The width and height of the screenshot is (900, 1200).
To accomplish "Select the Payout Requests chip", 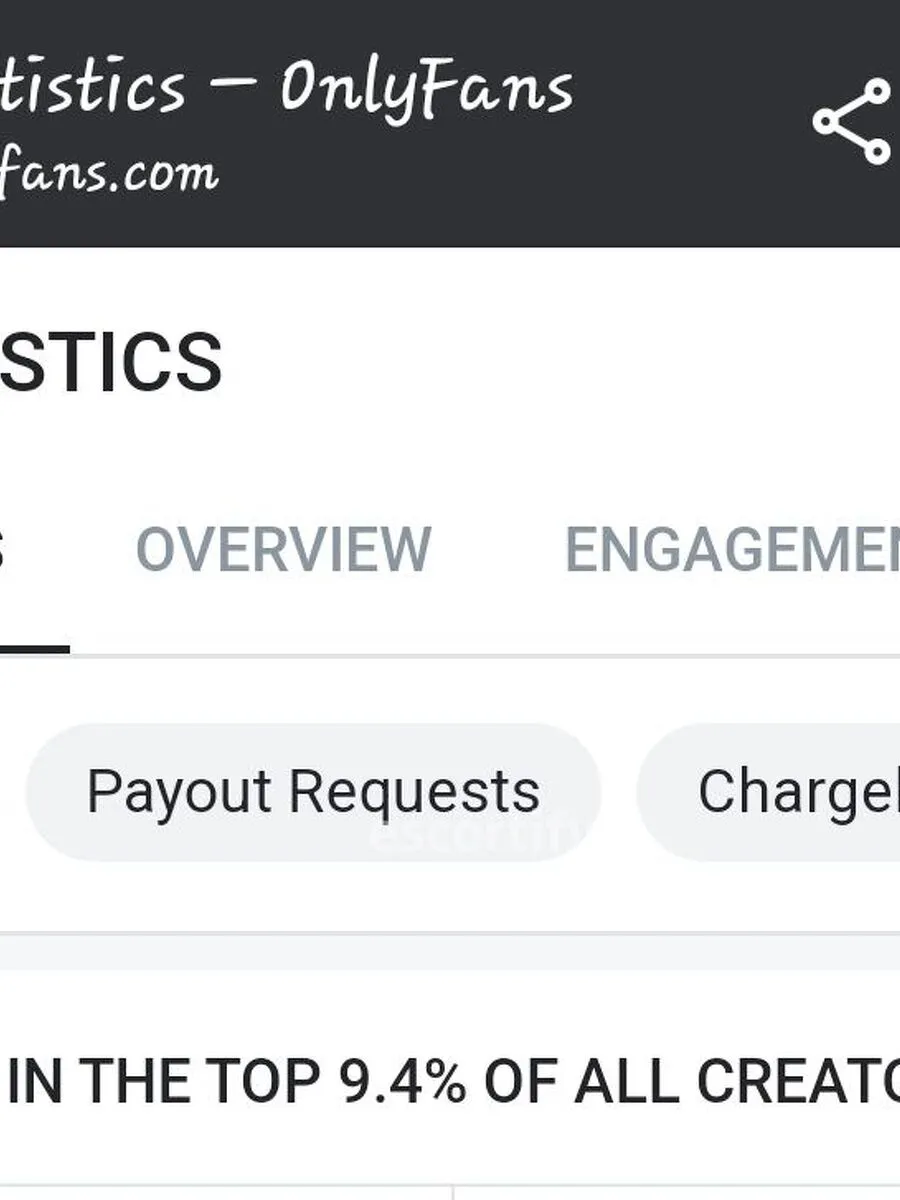I will tap(313, 792).
